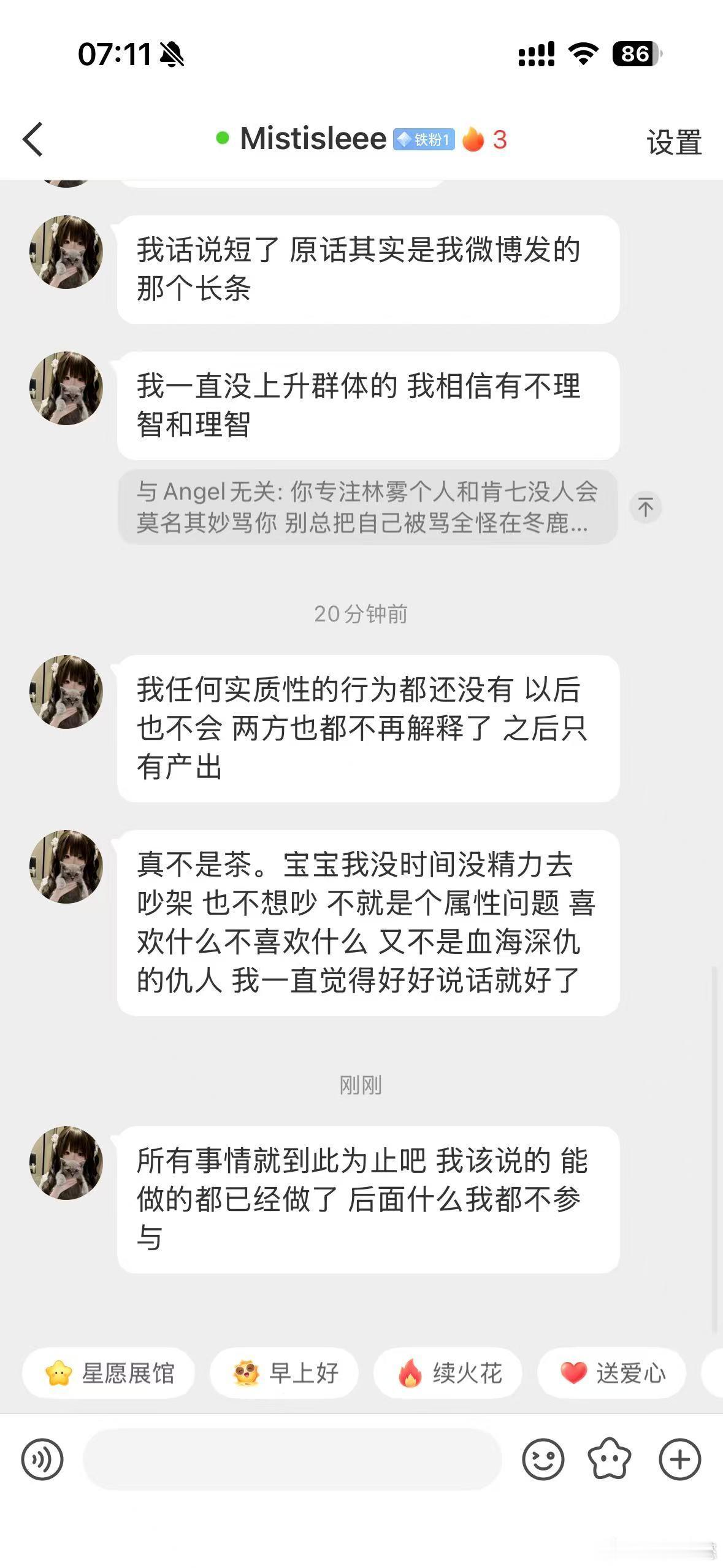Open the flower-shaped sticker icon
The image size is (723, 1568).
click(x=610, y=1459)
